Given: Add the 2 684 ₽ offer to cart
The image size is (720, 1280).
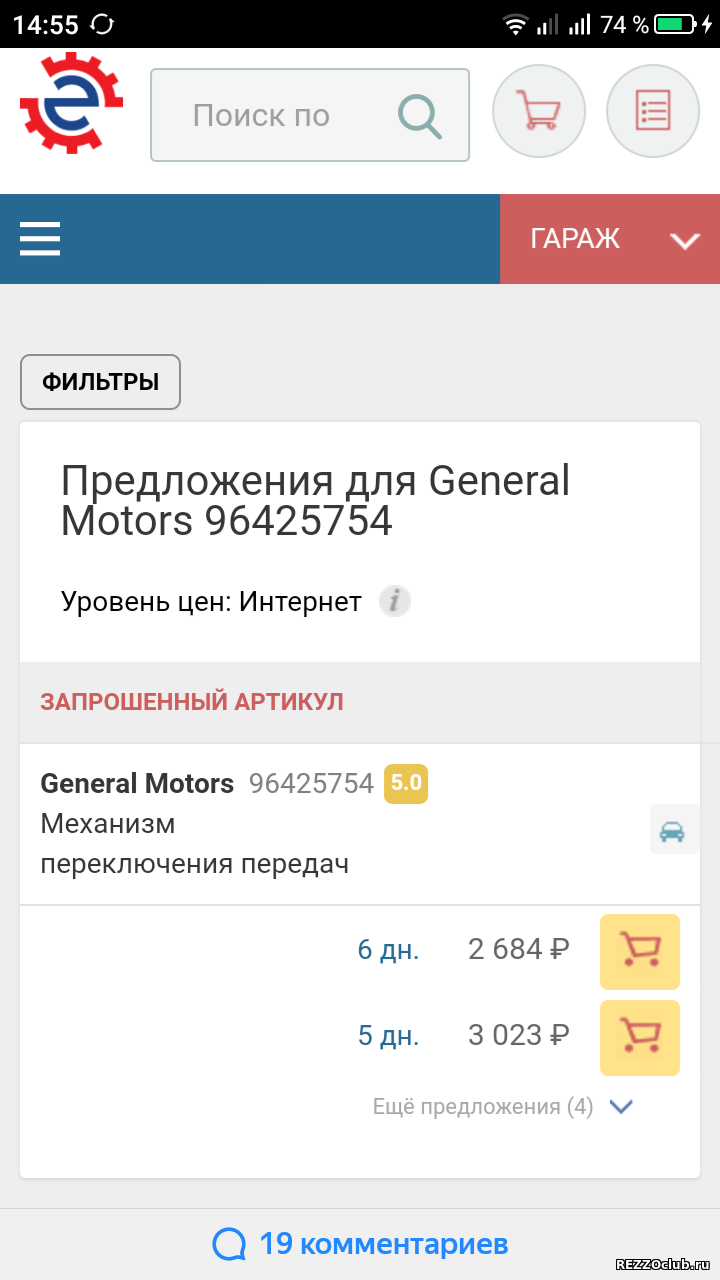Looking at the screenshot, I should (x=640, y=949).
